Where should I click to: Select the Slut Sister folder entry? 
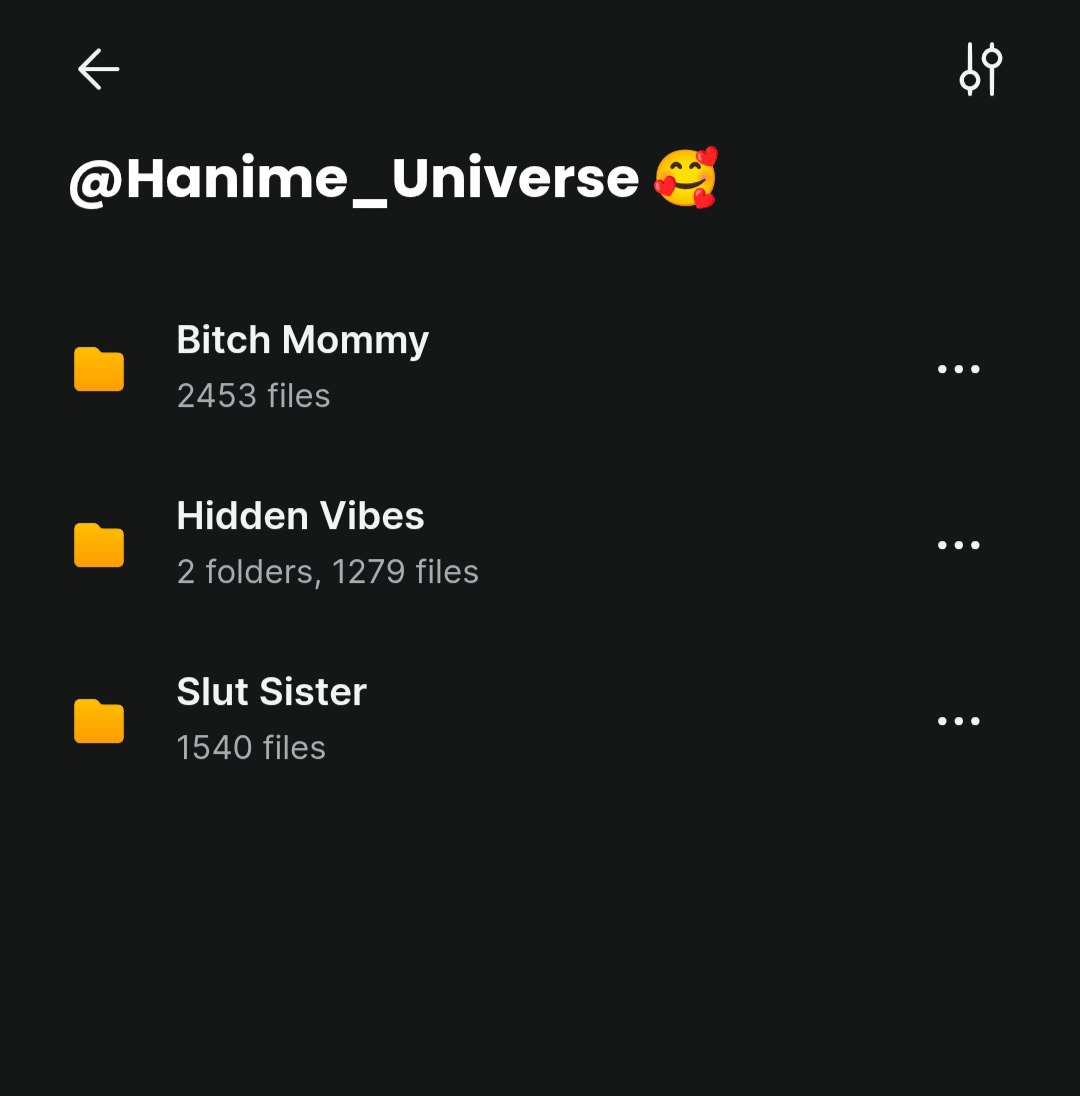pyautogui.click(x=271, y=691)
